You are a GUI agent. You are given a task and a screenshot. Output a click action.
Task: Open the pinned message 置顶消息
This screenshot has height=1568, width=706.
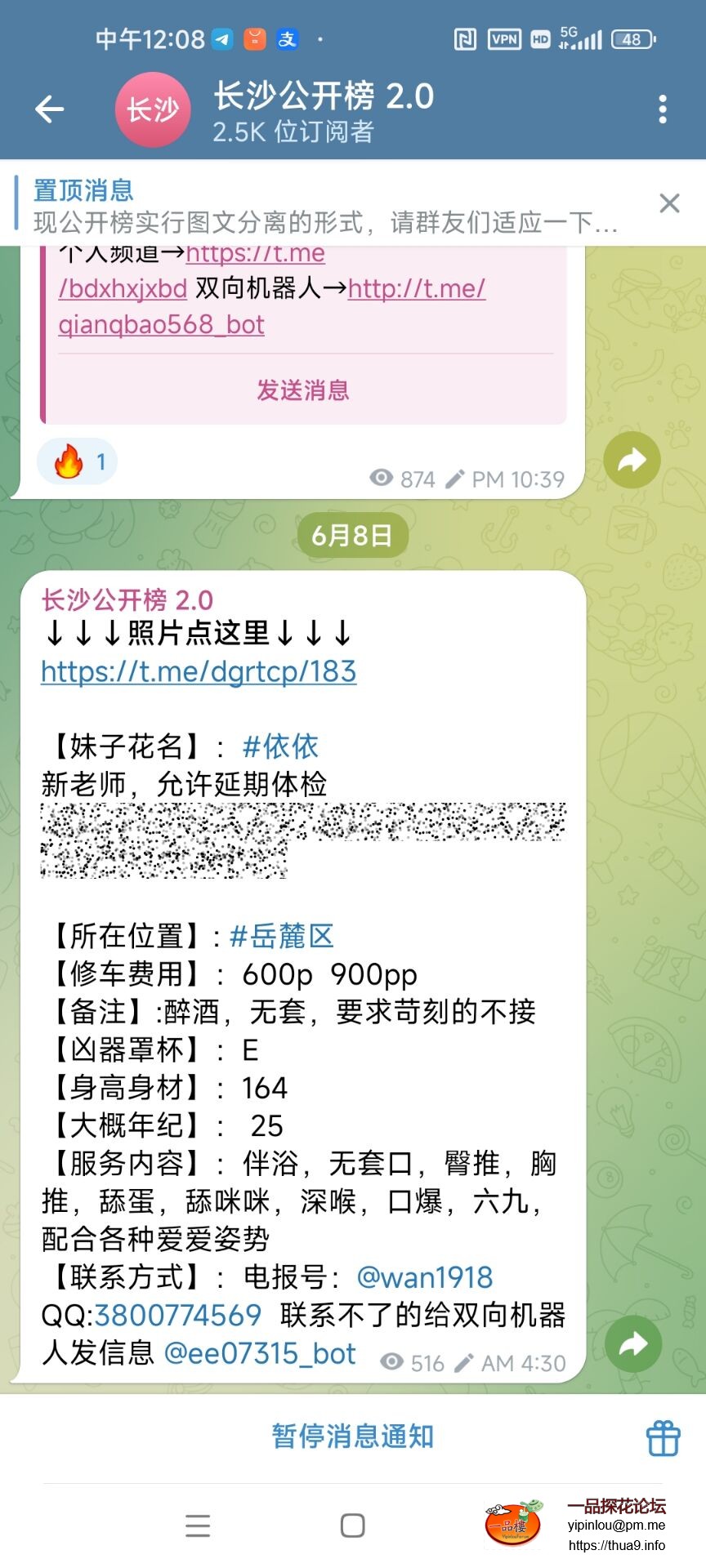(327, 205)
